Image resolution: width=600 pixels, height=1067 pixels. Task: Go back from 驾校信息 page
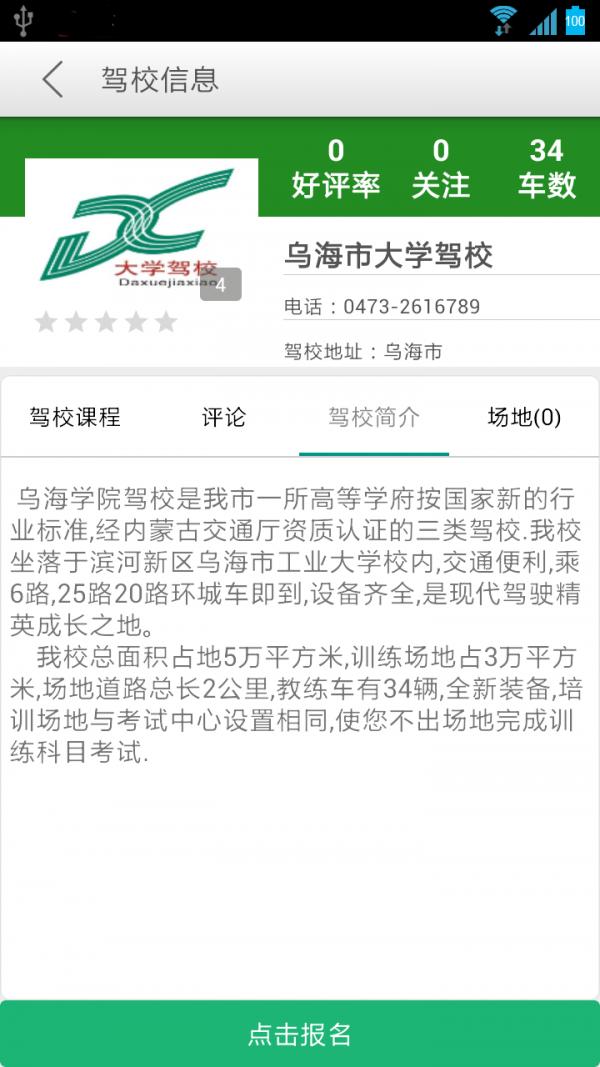click(53, 80)
